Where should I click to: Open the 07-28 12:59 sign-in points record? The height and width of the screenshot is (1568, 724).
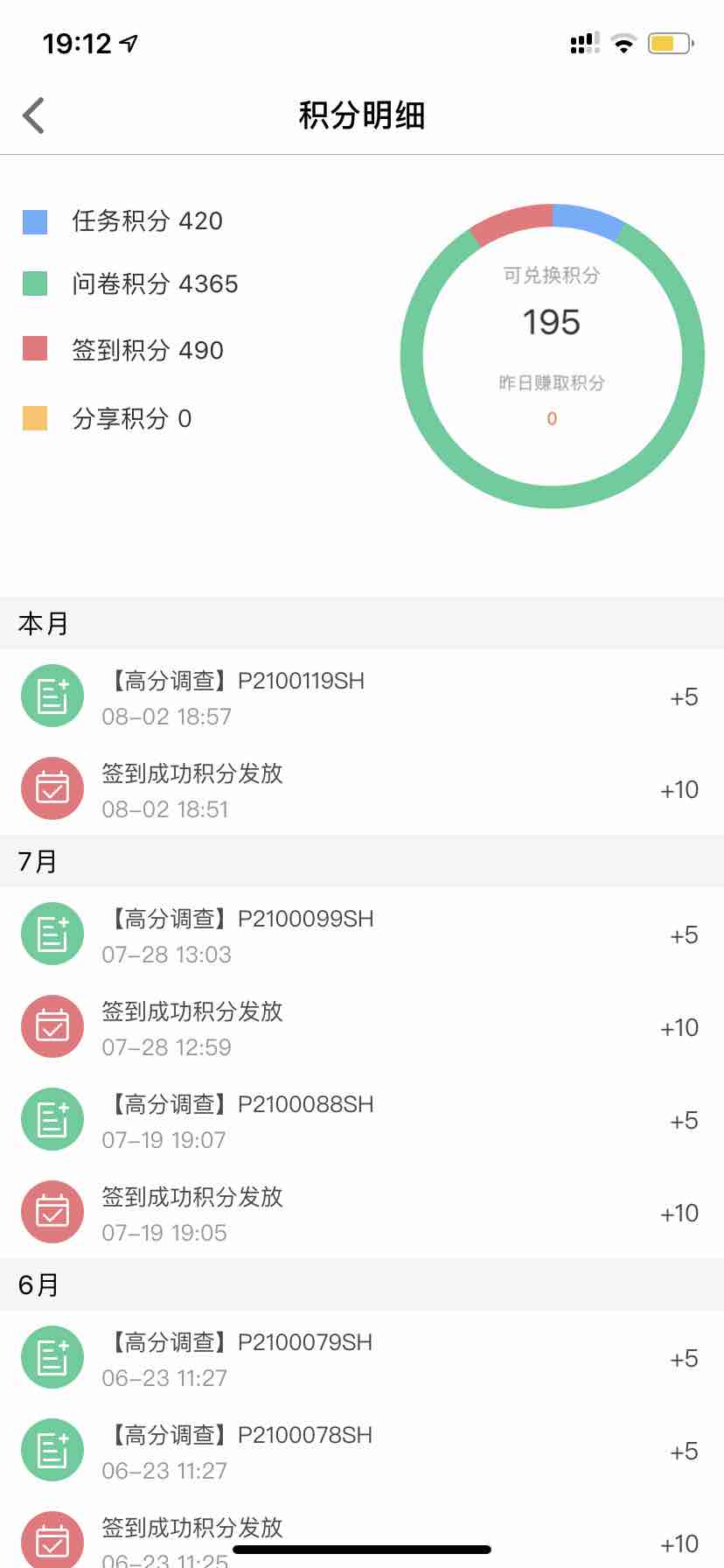361,1028
